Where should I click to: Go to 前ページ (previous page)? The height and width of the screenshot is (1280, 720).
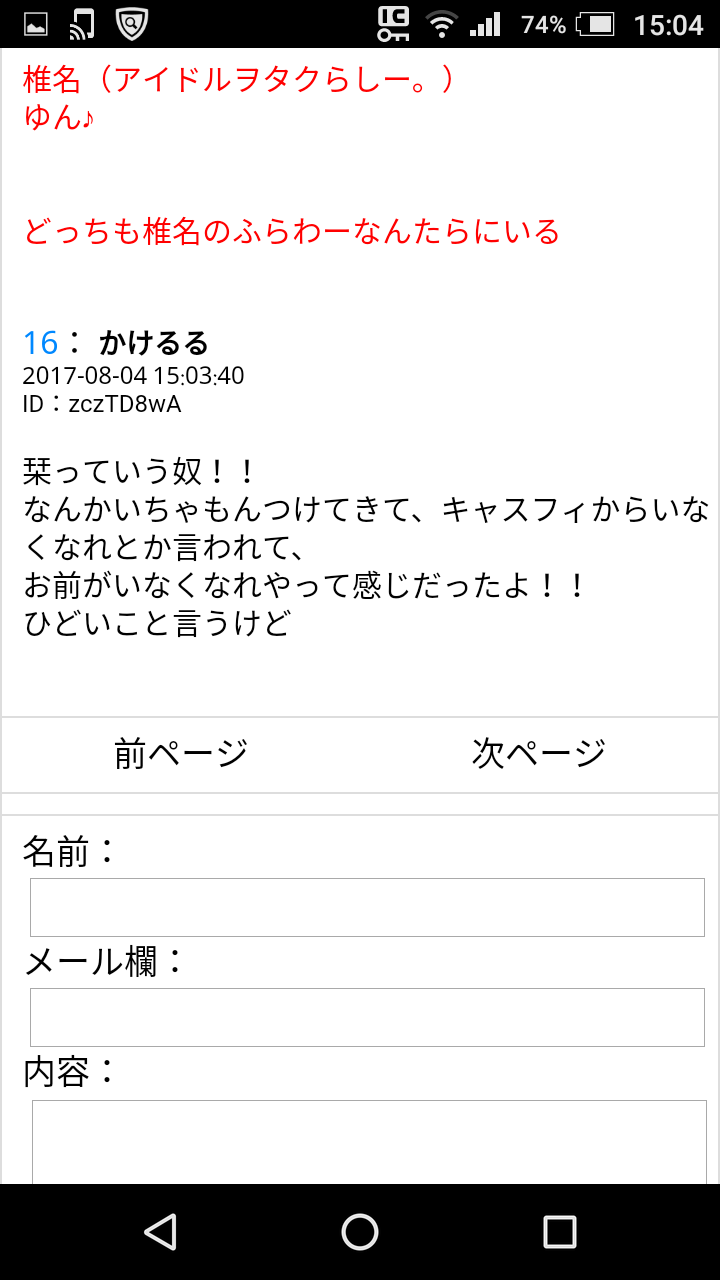(181, 754)
